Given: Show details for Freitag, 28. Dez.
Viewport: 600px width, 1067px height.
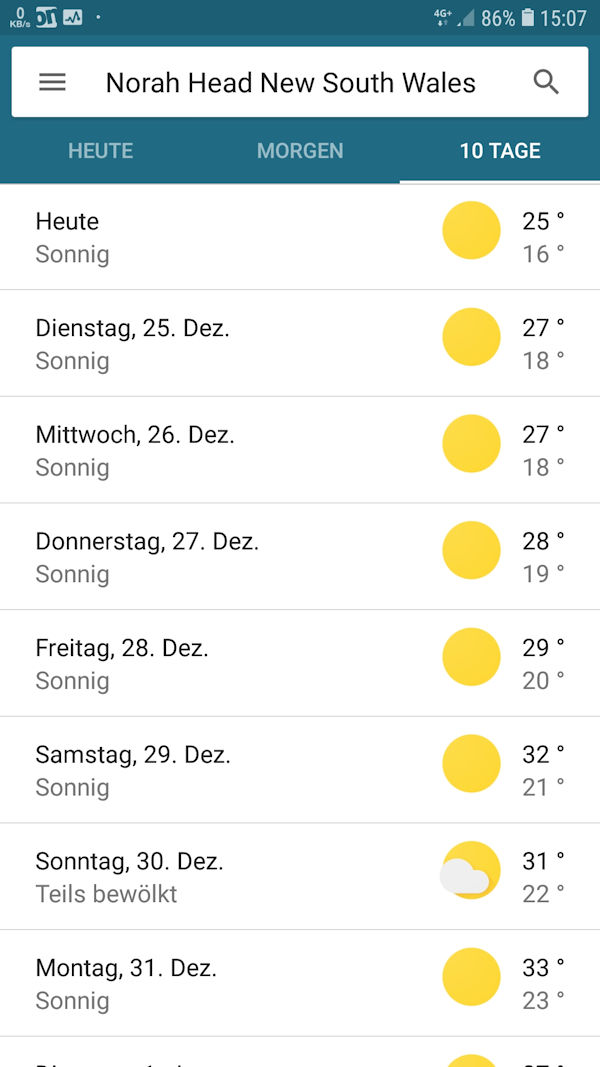Looking at the screenshot, I should click(x=300, y=664).
